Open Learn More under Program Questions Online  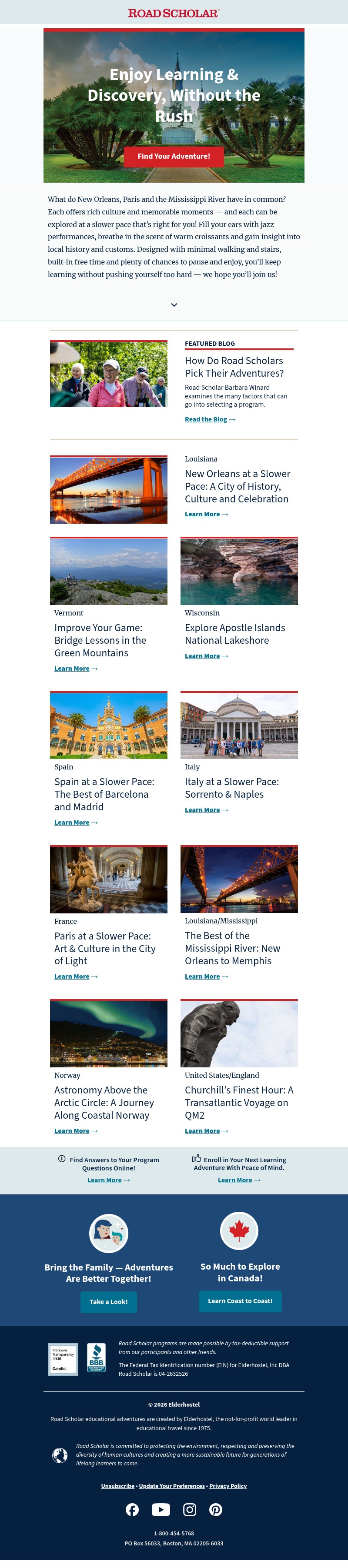[x=105, y=1180]
